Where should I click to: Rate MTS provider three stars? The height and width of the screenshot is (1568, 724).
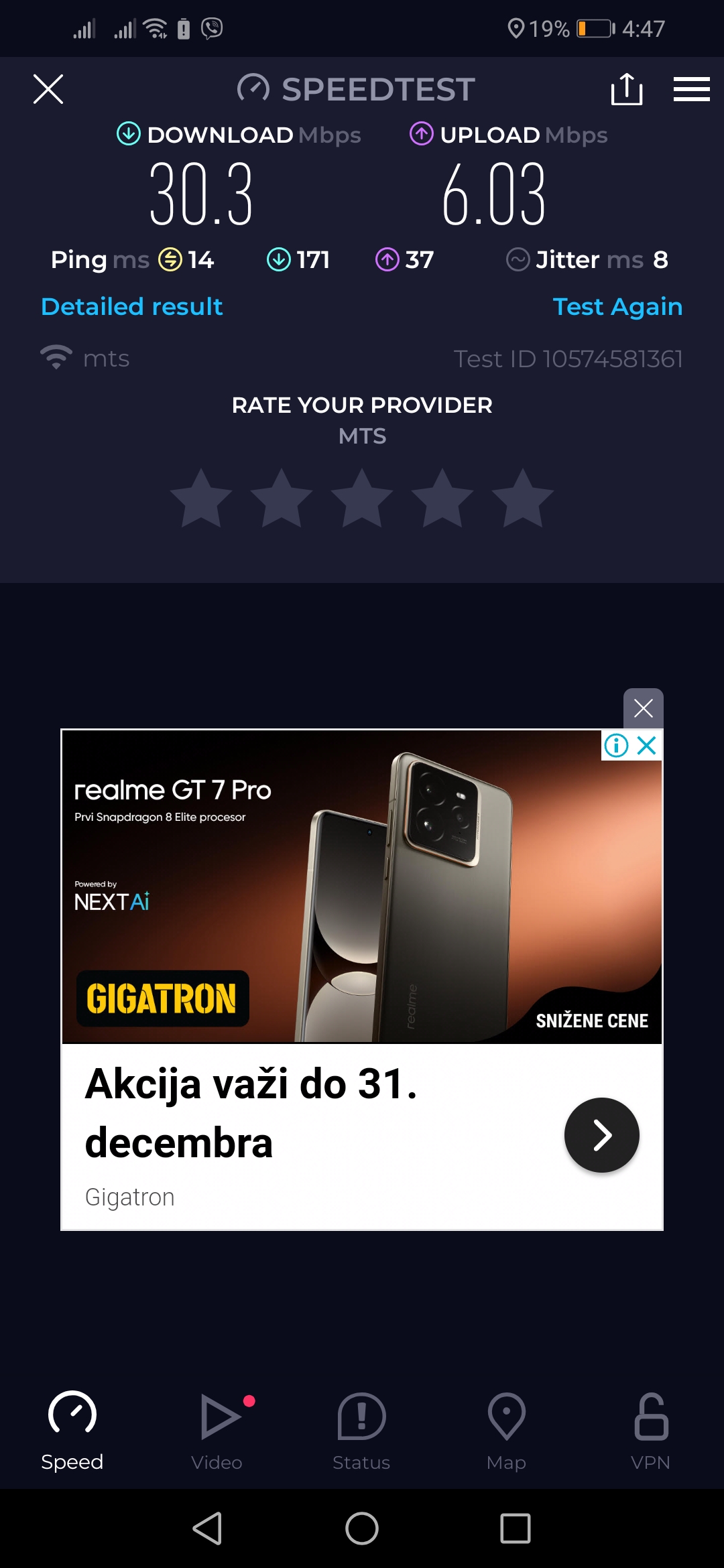[362, 499]
